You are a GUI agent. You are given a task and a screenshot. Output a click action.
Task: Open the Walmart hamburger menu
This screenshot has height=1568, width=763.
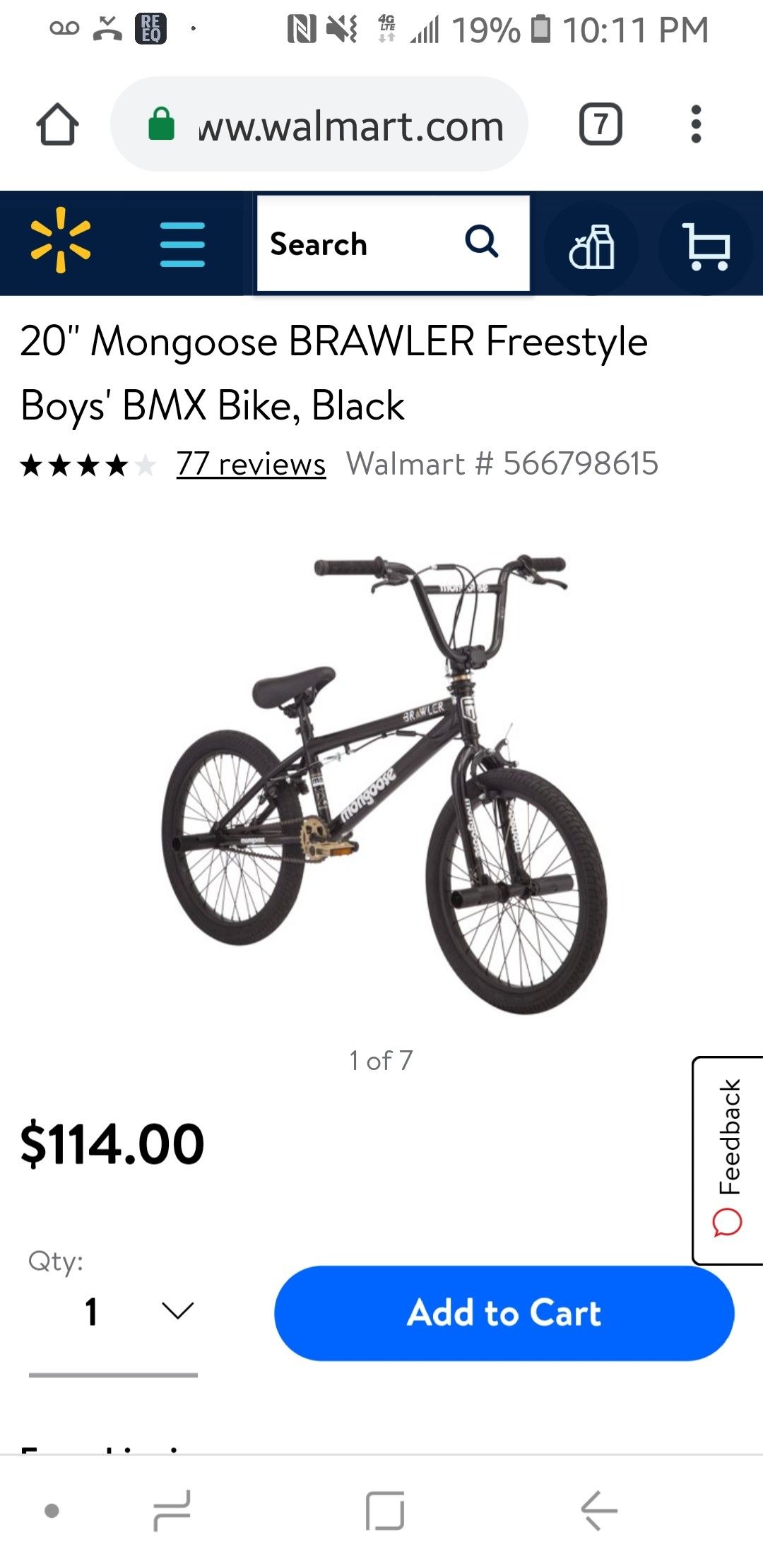[x=182, y=244]
